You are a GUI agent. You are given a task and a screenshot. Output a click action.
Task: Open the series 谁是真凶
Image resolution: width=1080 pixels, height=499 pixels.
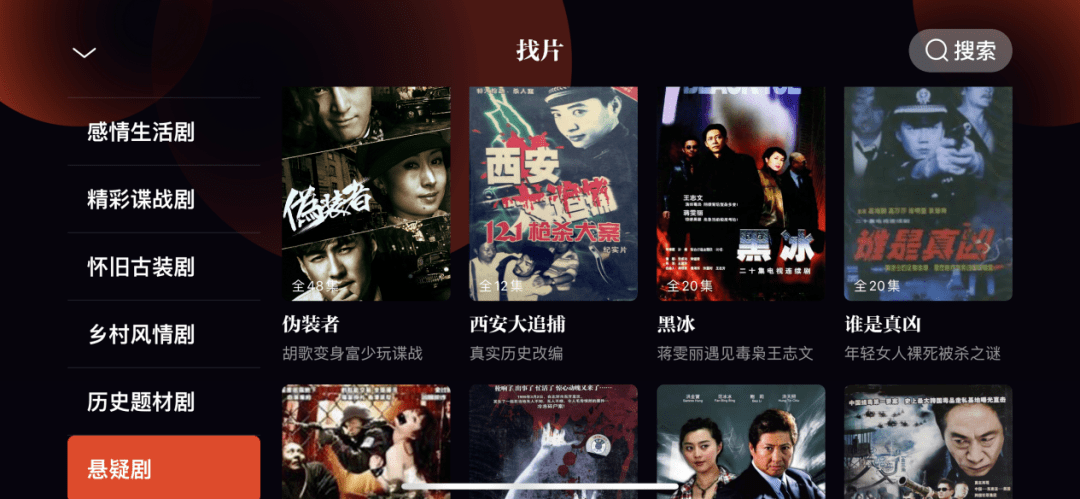(928, 195)
